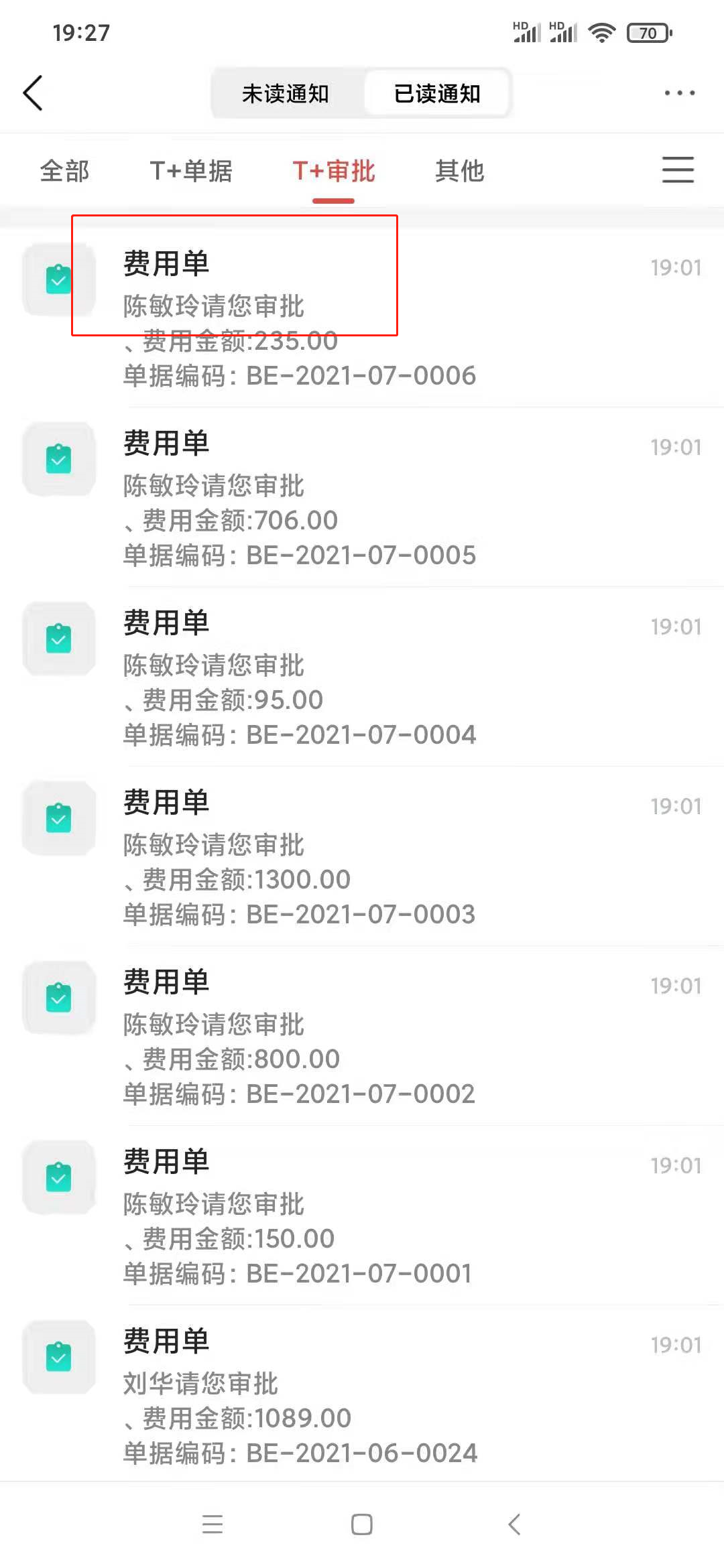Viewport: 724px width, 1568px height.
Task: View the 费用单 with amount 95.00
Action: [362, 677]
